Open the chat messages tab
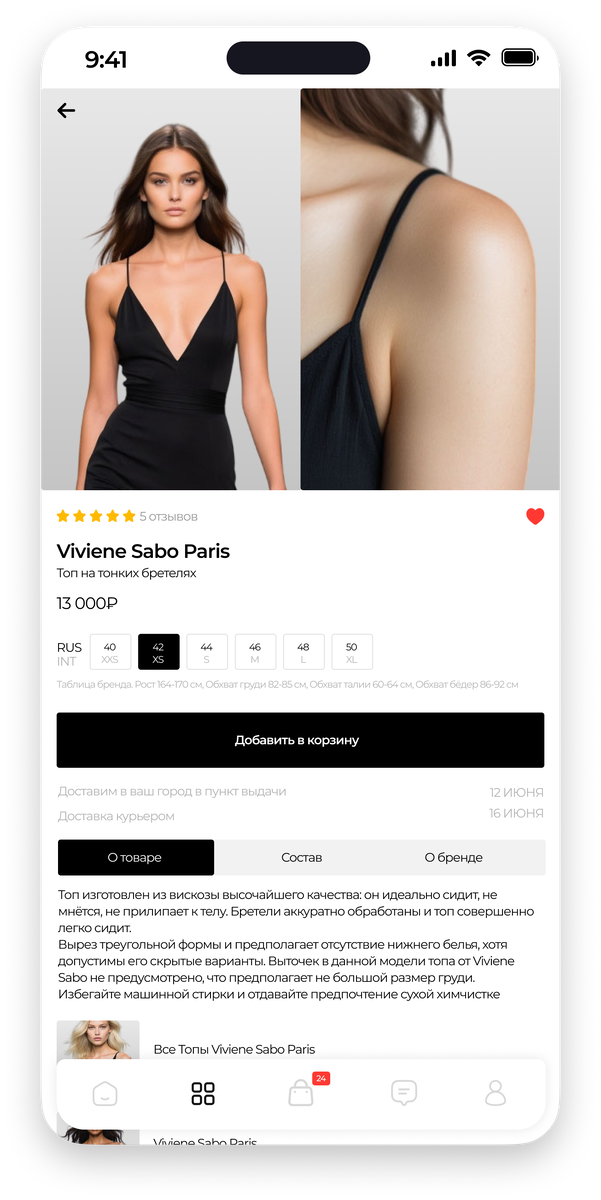This screenshot has width=601, height=1200. [404, 1093]
